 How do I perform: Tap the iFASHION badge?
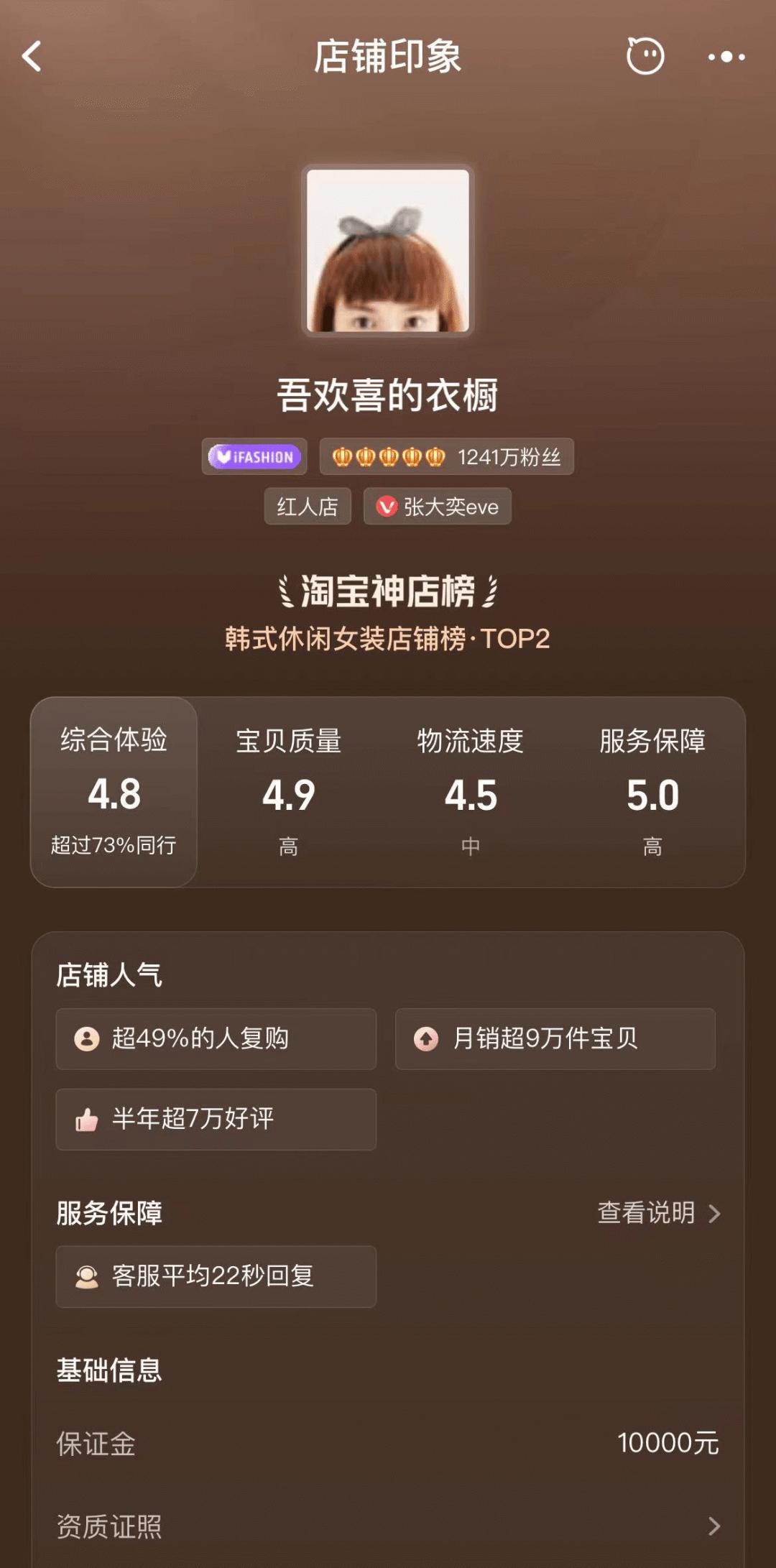point(254,456)
